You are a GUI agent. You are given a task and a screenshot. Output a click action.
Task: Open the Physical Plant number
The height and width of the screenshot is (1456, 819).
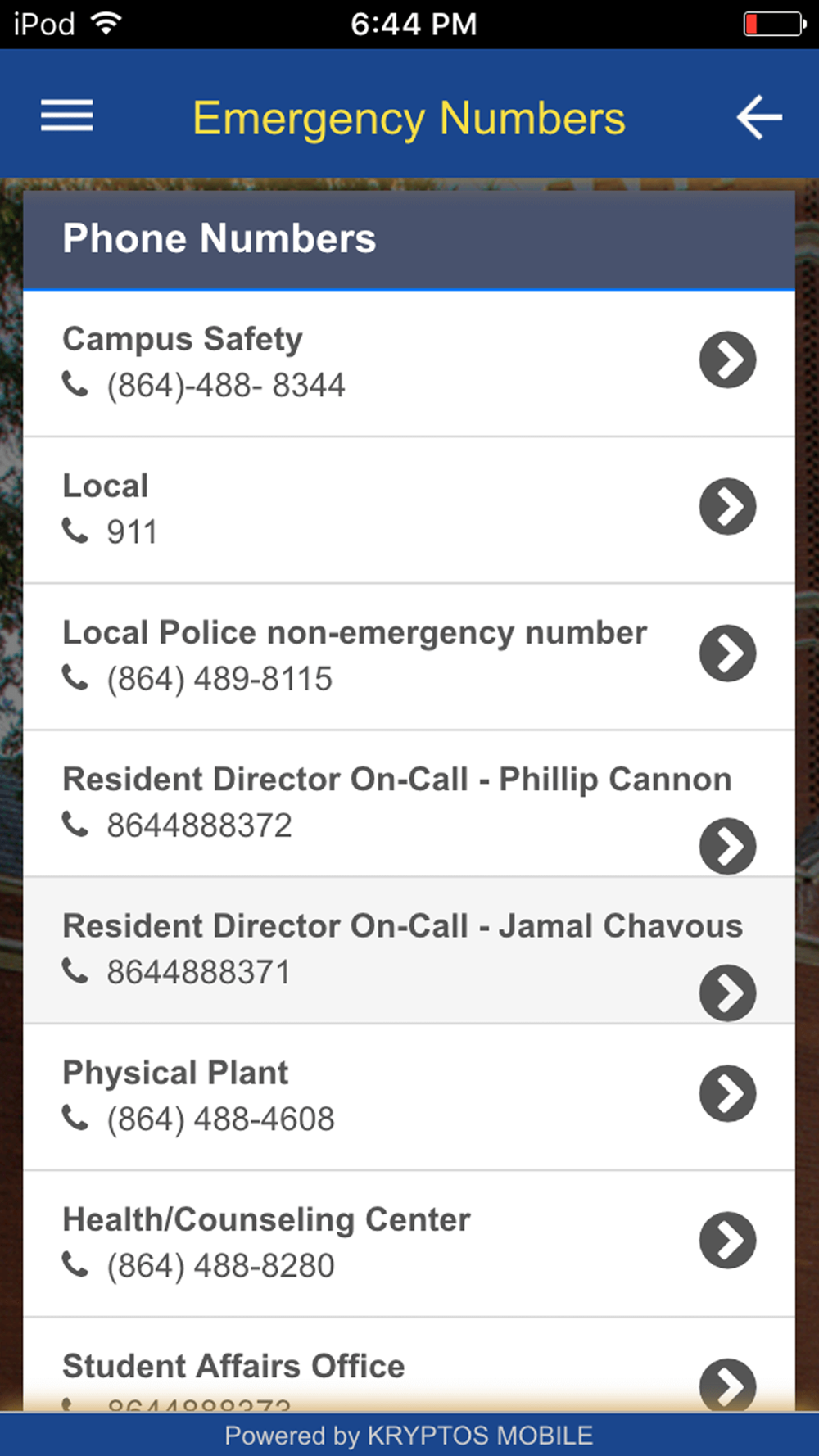pyautogui.click(x=409, y=1097)
